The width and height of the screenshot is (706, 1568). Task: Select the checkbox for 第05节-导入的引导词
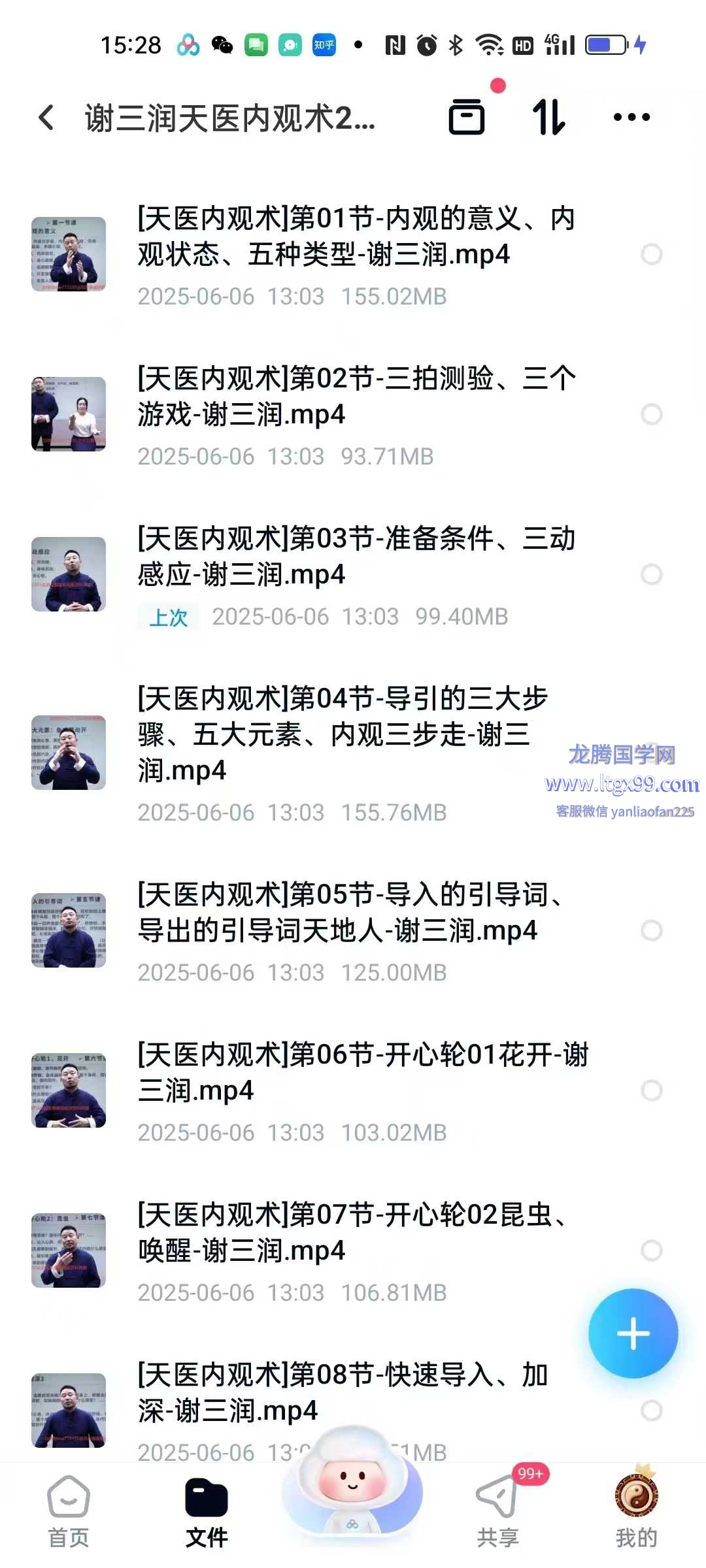pyautogui.click(x=651, y=930)
